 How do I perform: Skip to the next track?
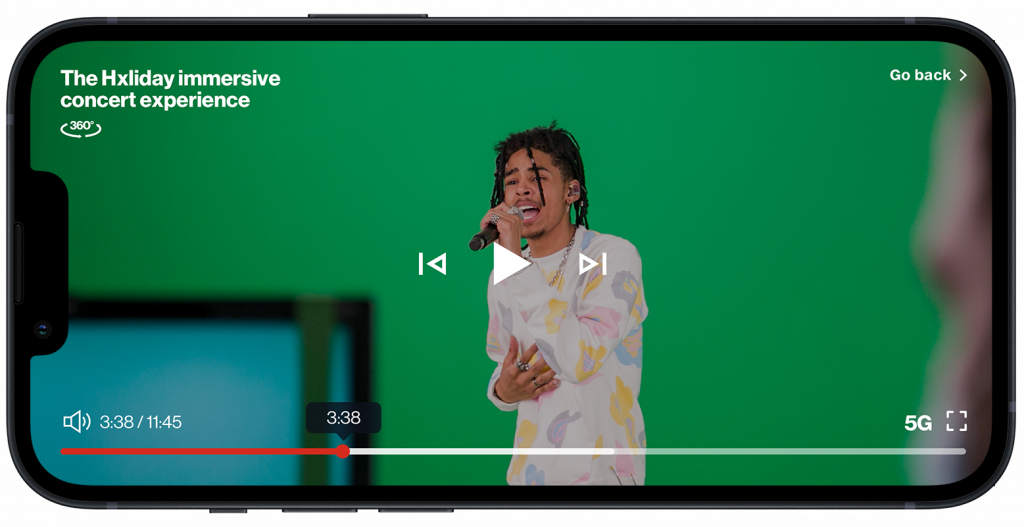[x=593, y=263]
